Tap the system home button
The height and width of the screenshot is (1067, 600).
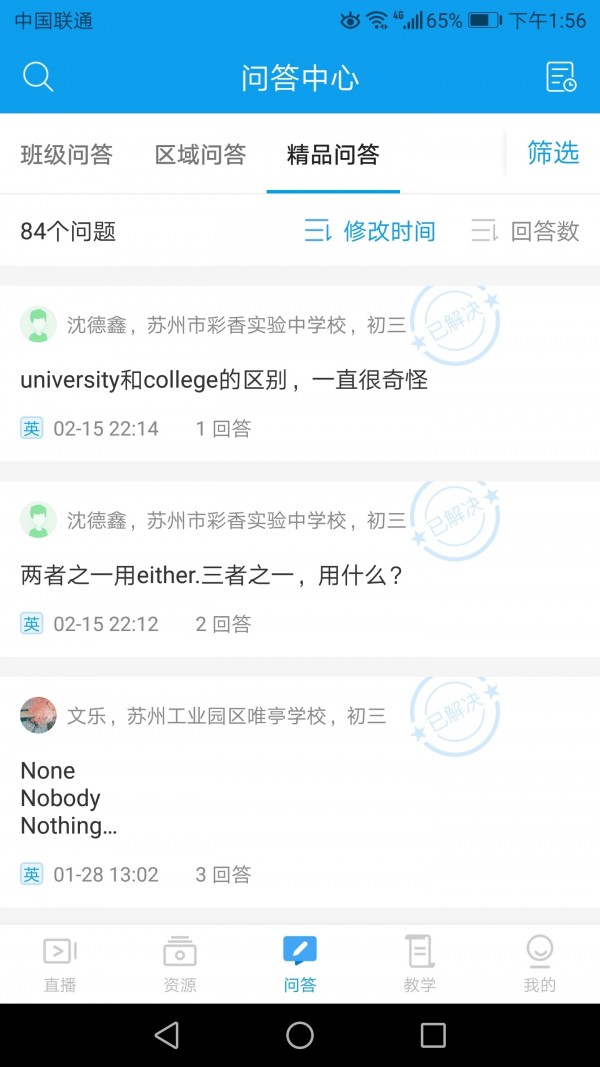pyautogui.click(x=300, y=1035)
